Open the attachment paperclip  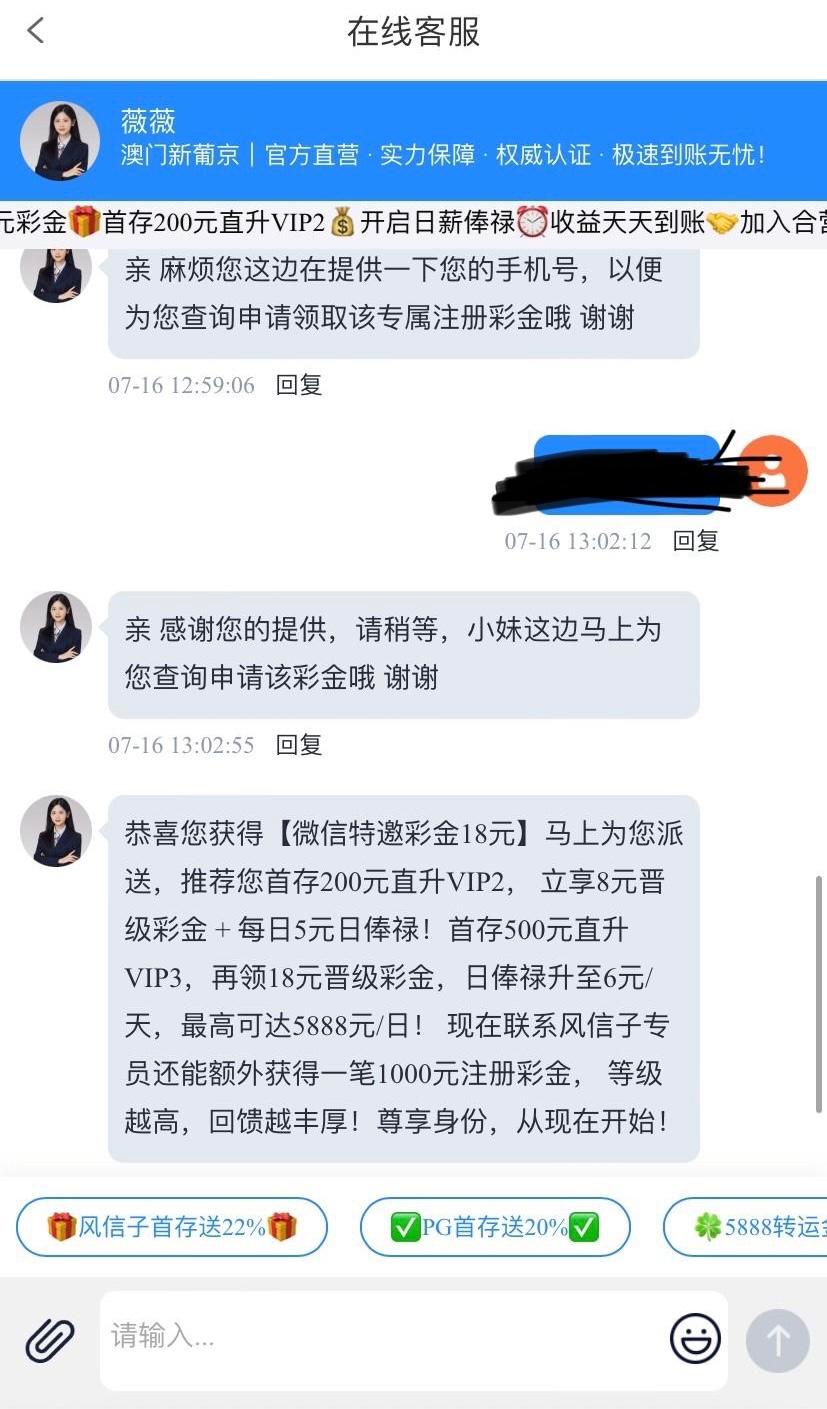pos(50,1339)
